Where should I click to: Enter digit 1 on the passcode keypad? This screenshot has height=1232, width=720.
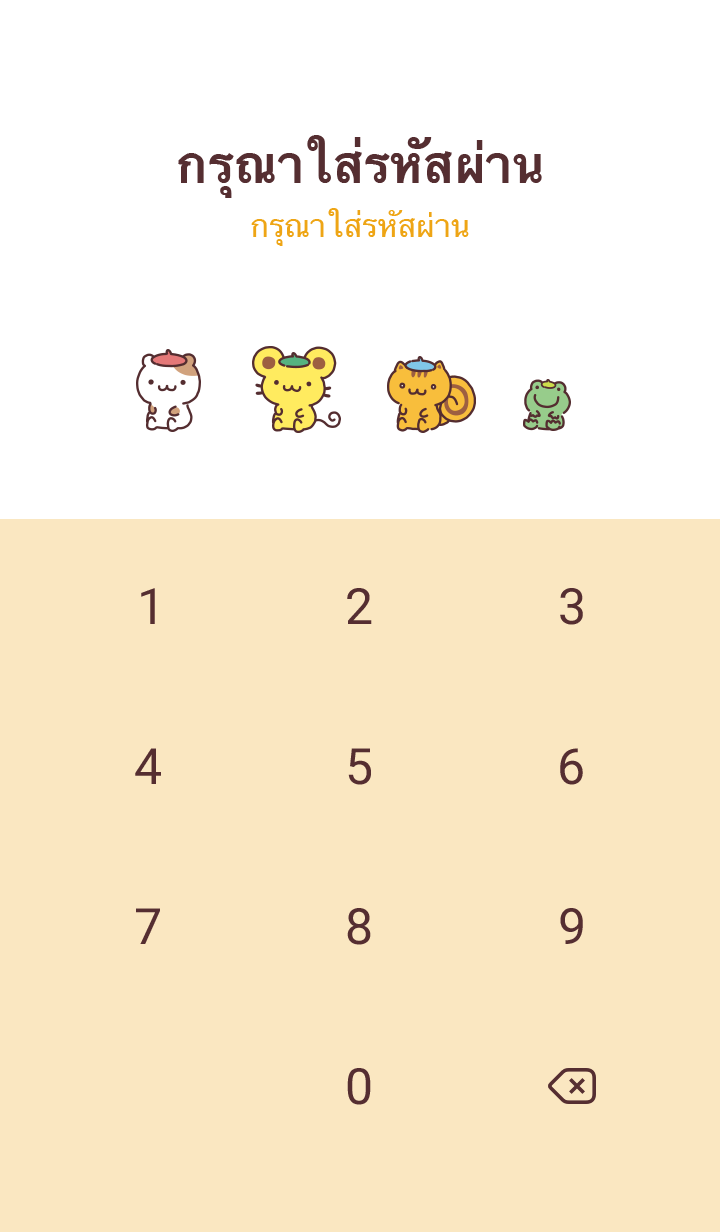pos(149,607)
